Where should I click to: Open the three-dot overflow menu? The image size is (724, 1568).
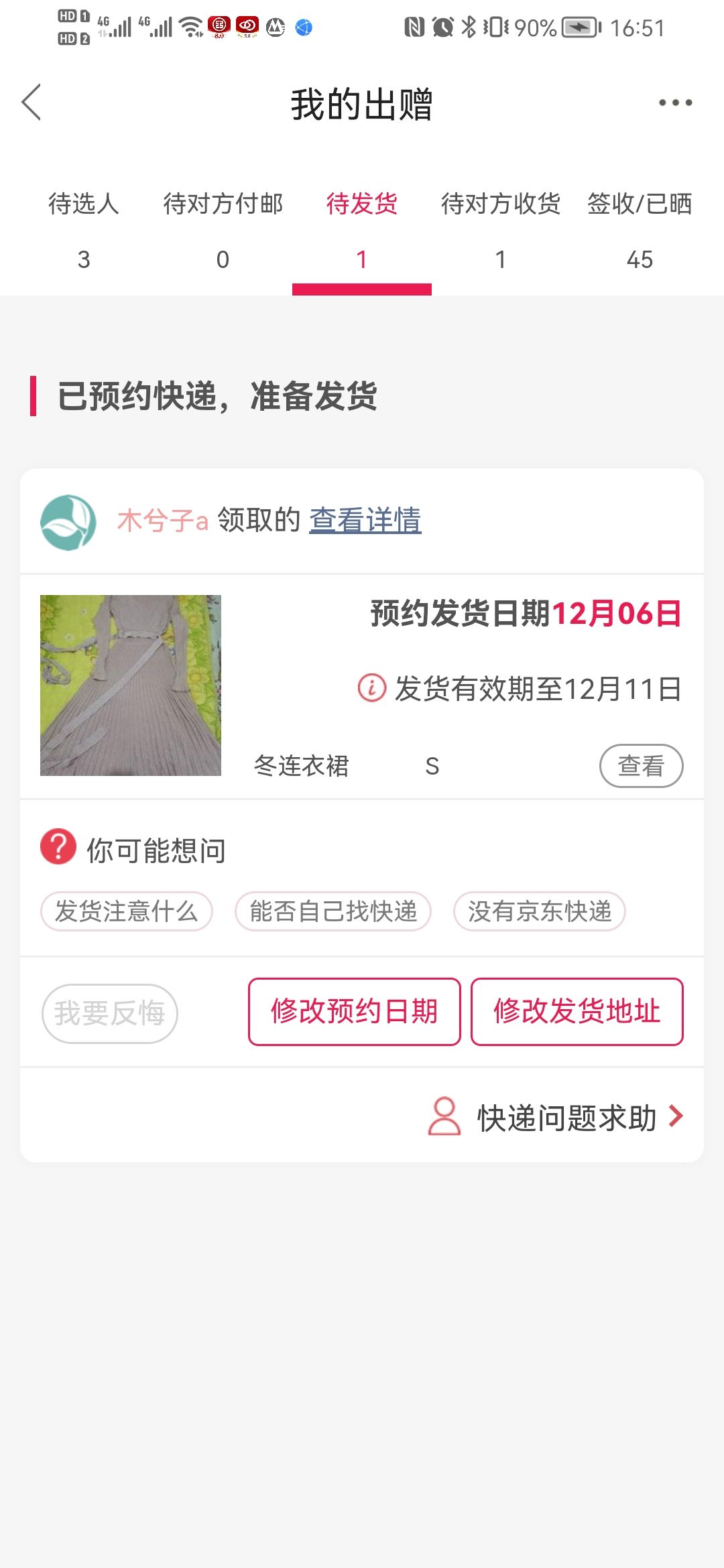674,103
